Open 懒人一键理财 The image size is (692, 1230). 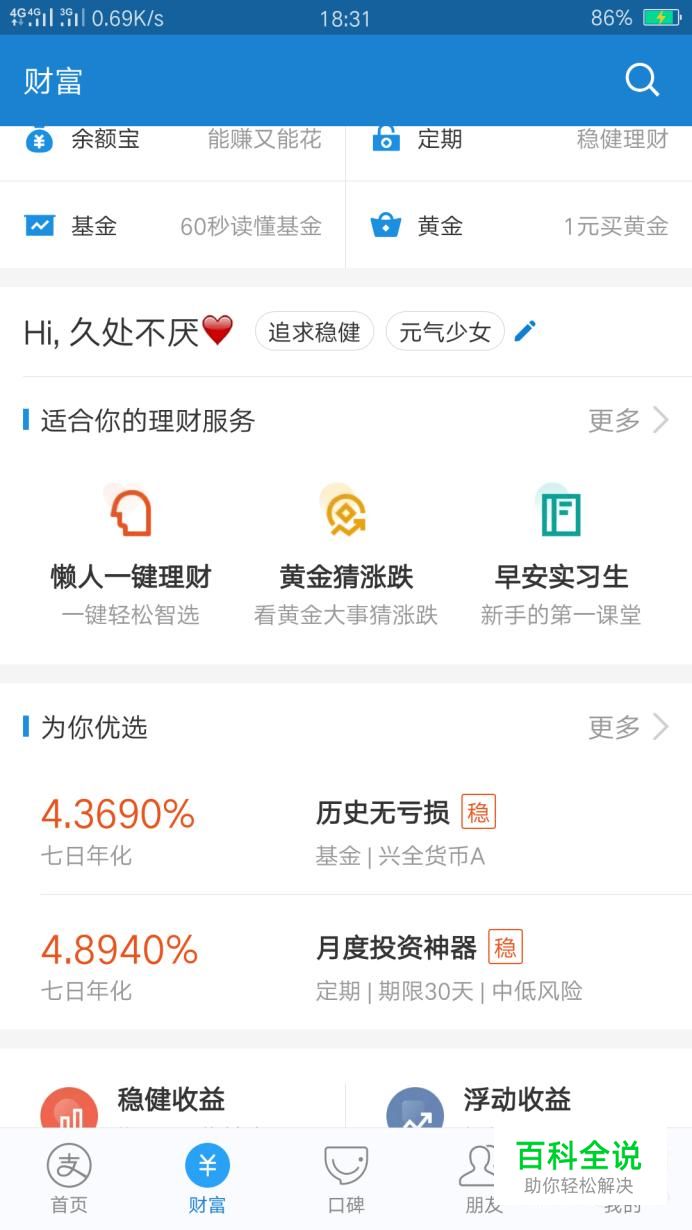[x=131, y=553]
